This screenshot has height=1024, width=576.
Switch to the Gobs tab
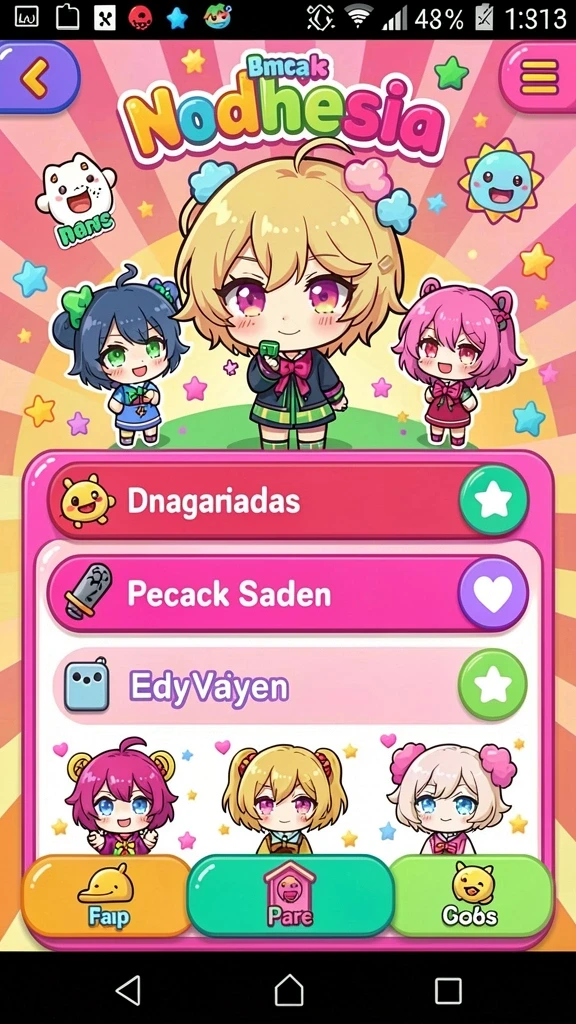pos(470,896)
